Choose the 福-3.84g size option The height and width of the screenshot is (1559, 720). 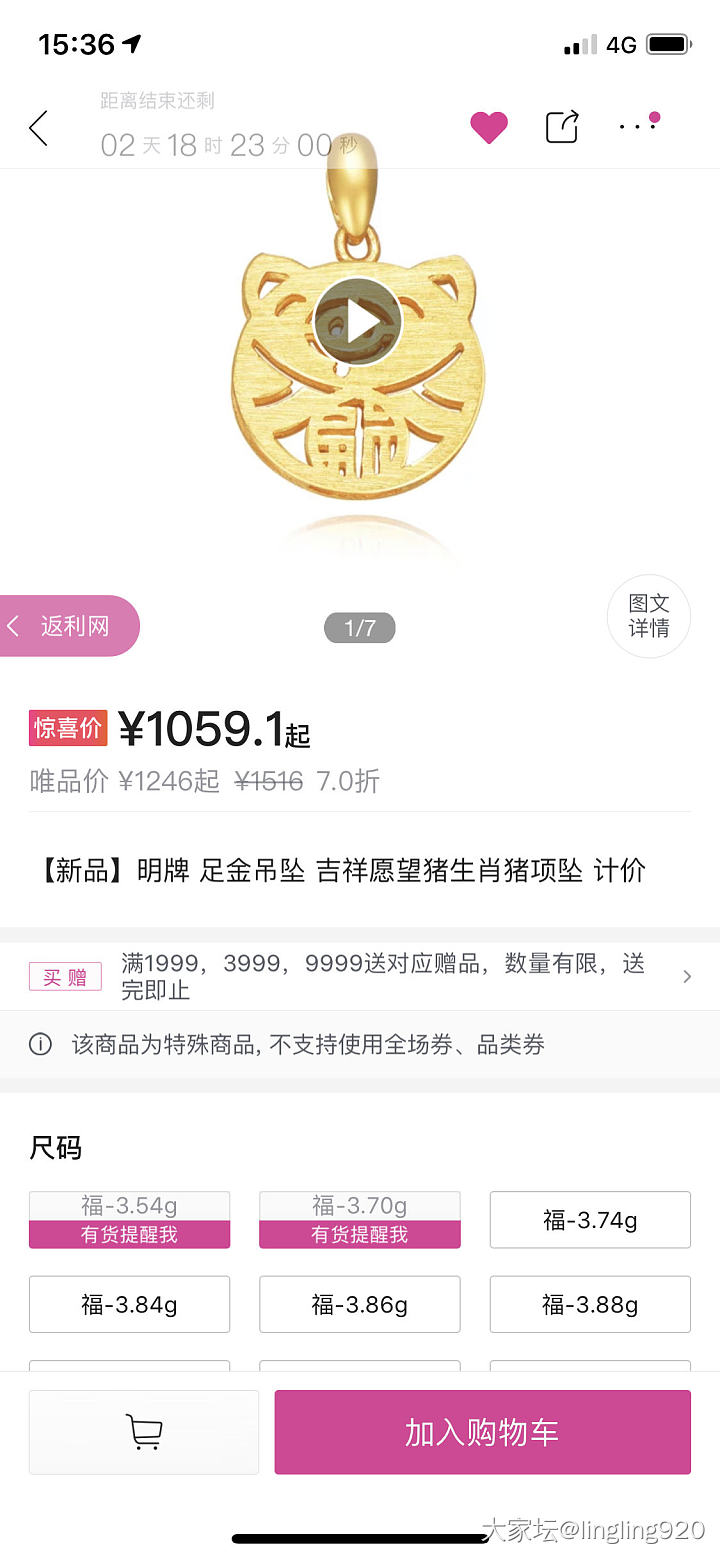[x=129, y=1304]
